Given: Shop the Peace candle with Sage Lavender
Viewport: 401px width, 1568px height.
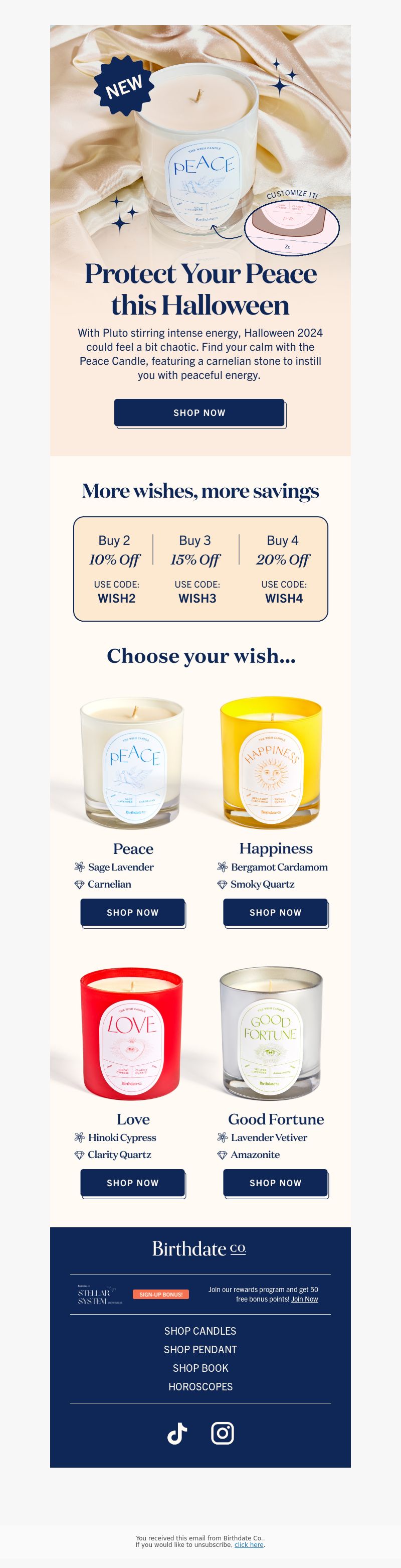Looking at the screenshot, I should click(133, 912).
